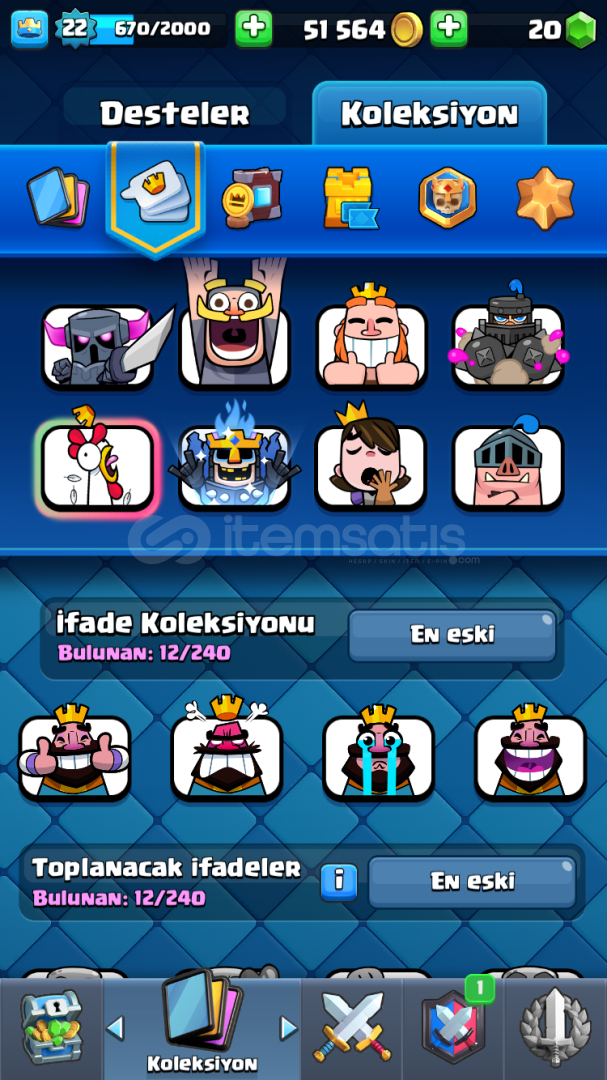Switch to the Desteler tab
The width and height of the screenshot is (607, 1080).
pyautogui.click(x=175, y=114)
